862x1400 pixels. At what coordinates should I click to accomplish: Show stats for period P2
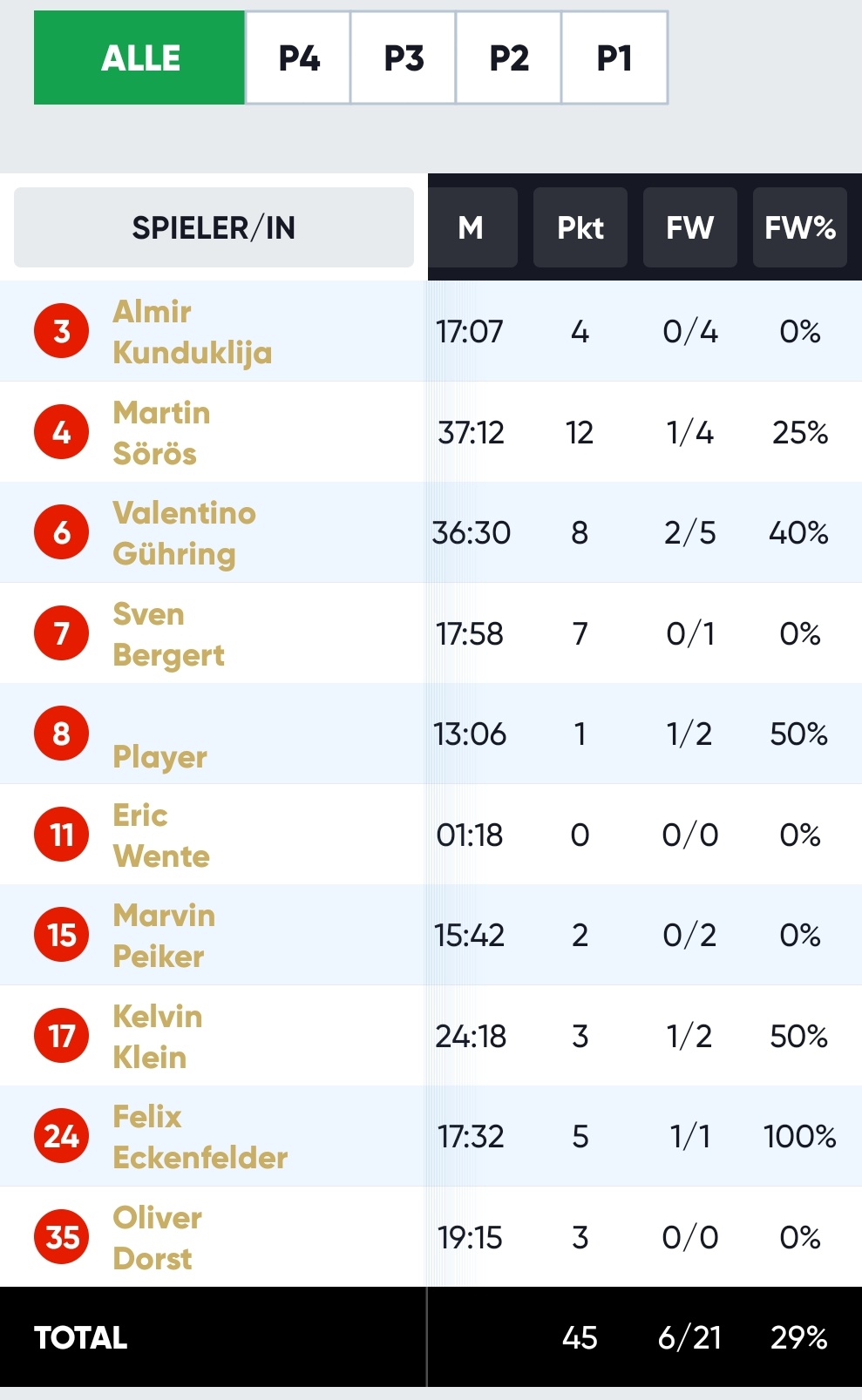pos(509,57)
